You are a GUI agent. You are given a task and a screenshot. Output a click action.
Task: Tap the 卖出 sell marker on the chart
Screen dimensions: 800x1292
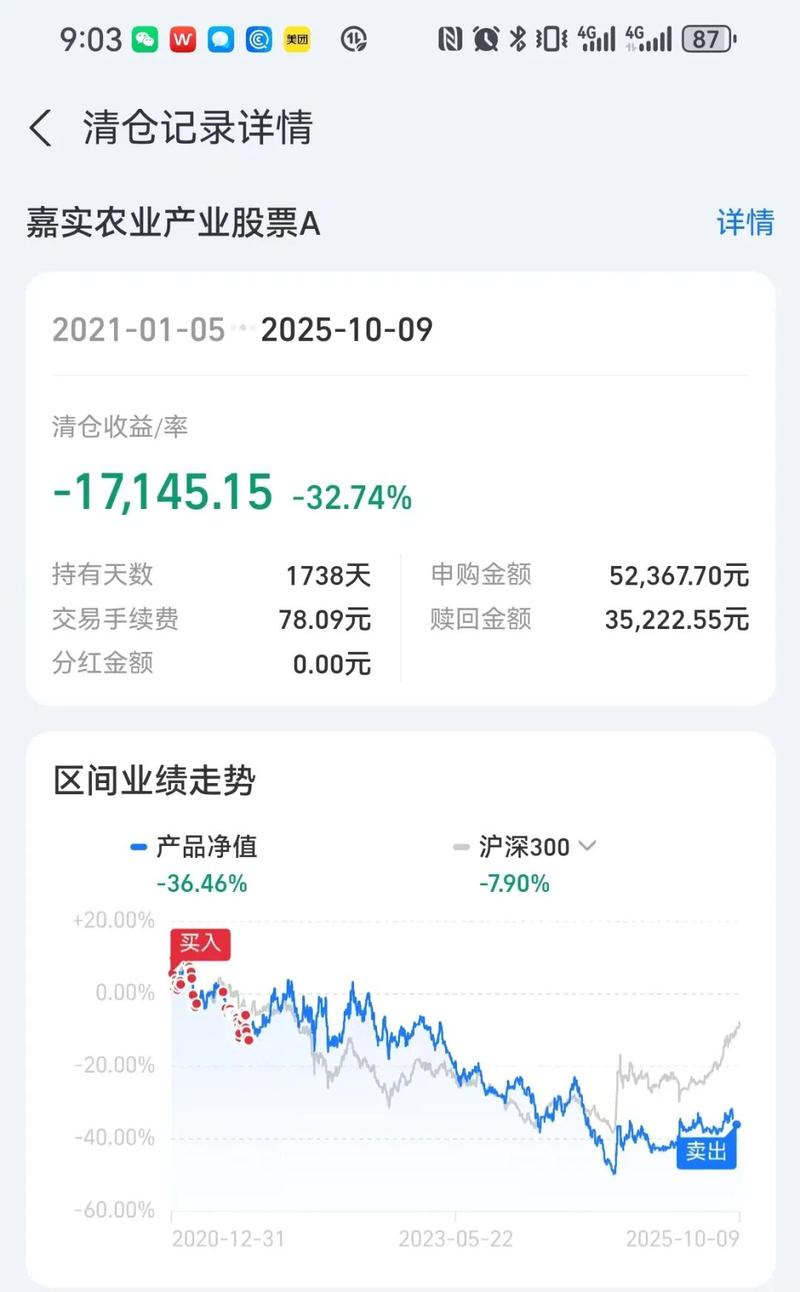click(707, 1152)
